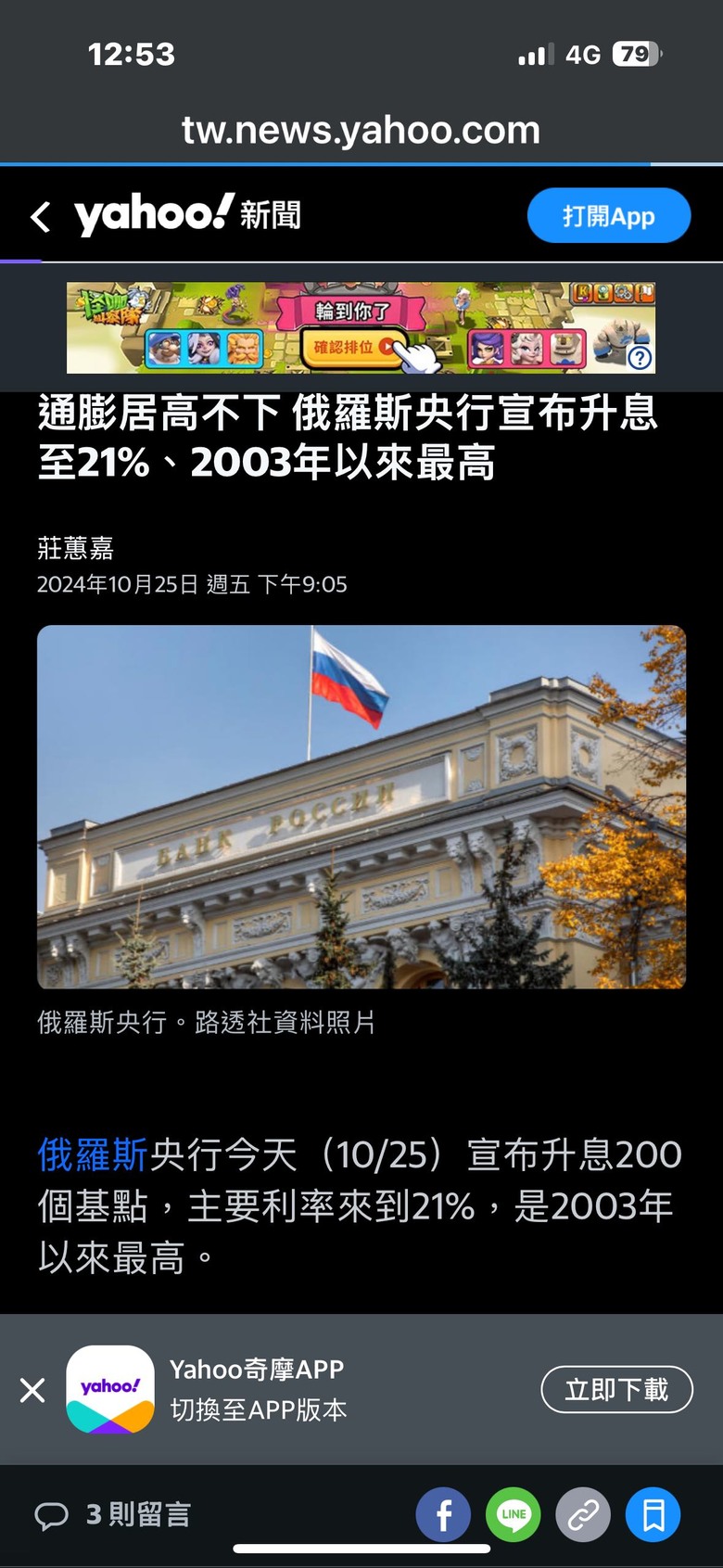The image size is (723, 1568).
Task: Tap the tw.news.yahoo.com address bar
Action: (361, 130)
